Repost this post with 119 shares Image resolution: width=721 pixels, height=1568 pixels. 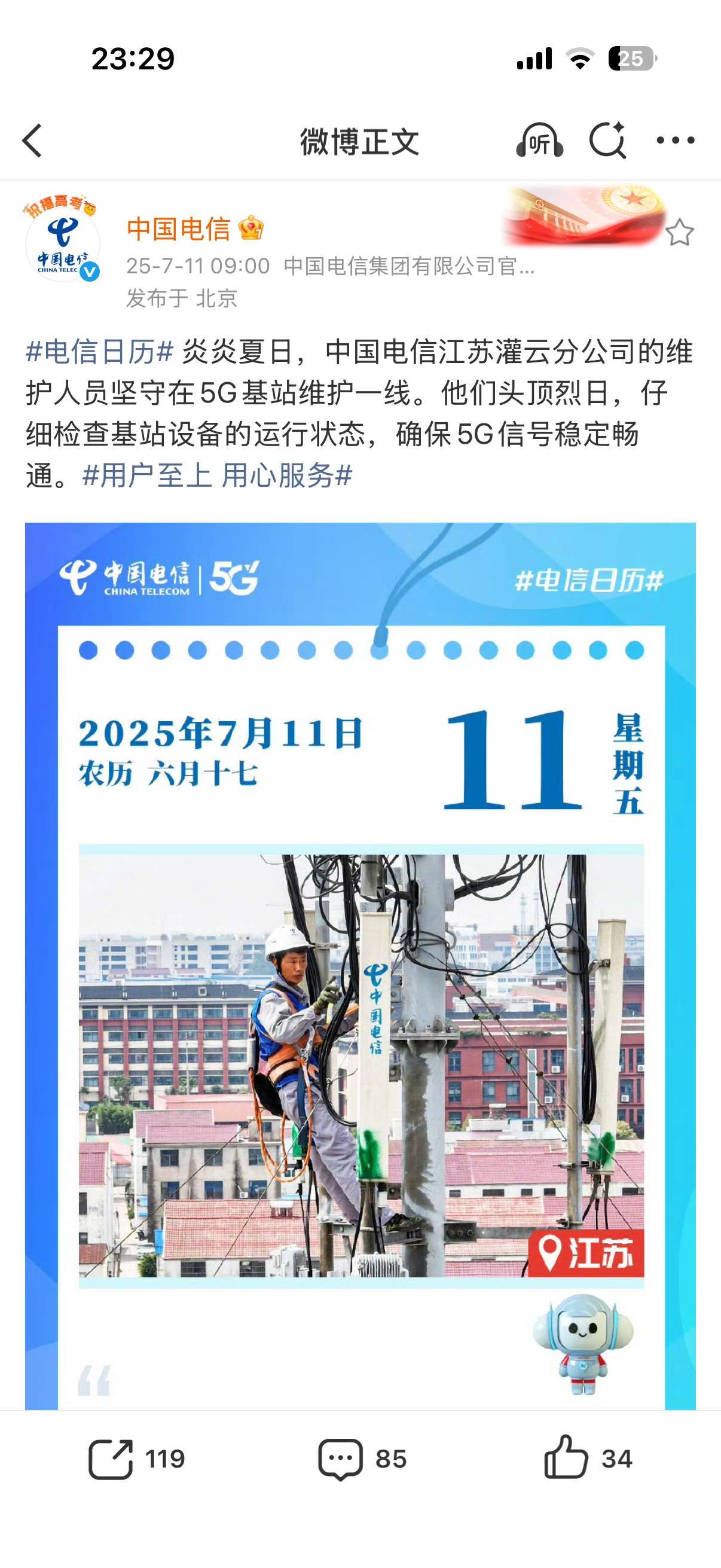click(x=136, y=1459)
